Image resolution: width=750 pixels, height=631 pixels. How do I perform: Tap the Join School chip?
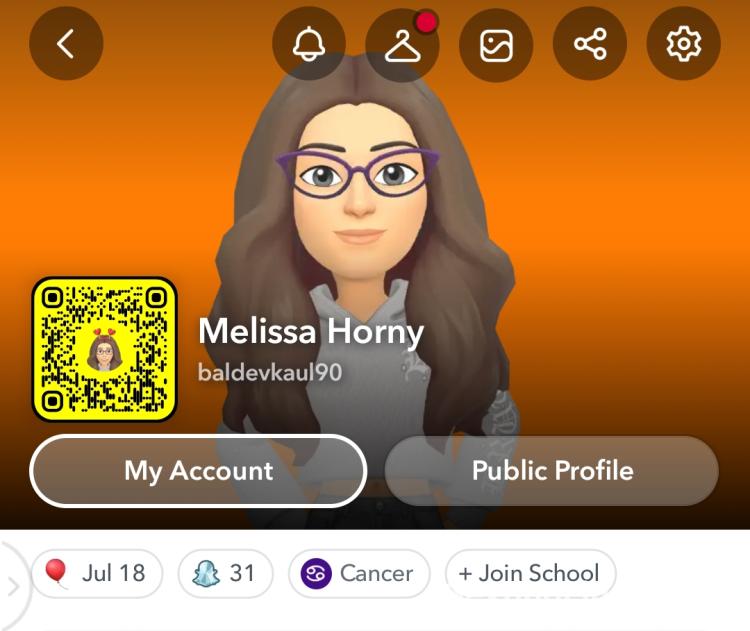pos(530,573)
